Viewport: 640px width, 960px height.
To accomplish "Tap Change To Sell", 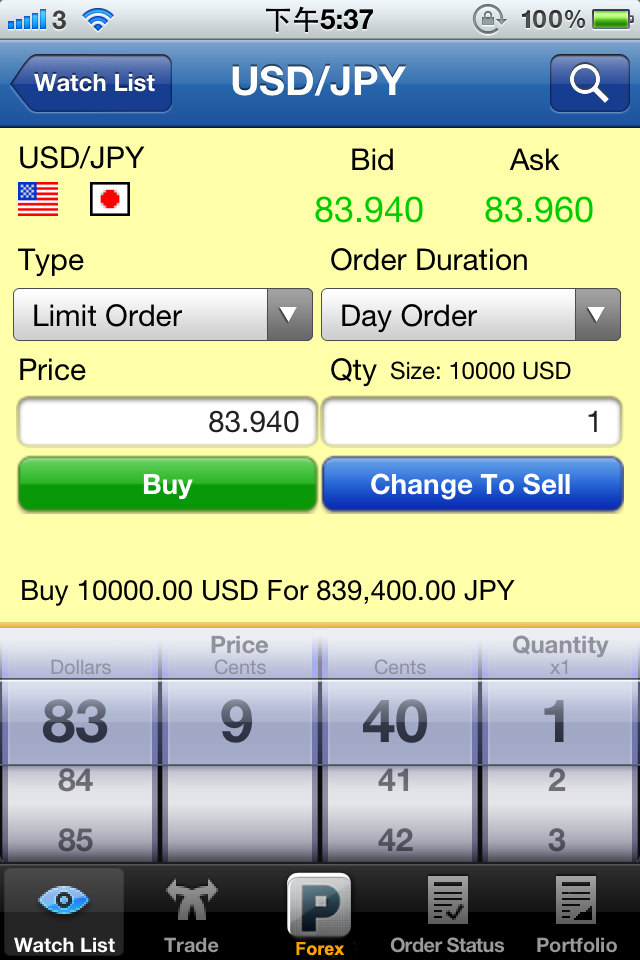I will pos(471,485).
